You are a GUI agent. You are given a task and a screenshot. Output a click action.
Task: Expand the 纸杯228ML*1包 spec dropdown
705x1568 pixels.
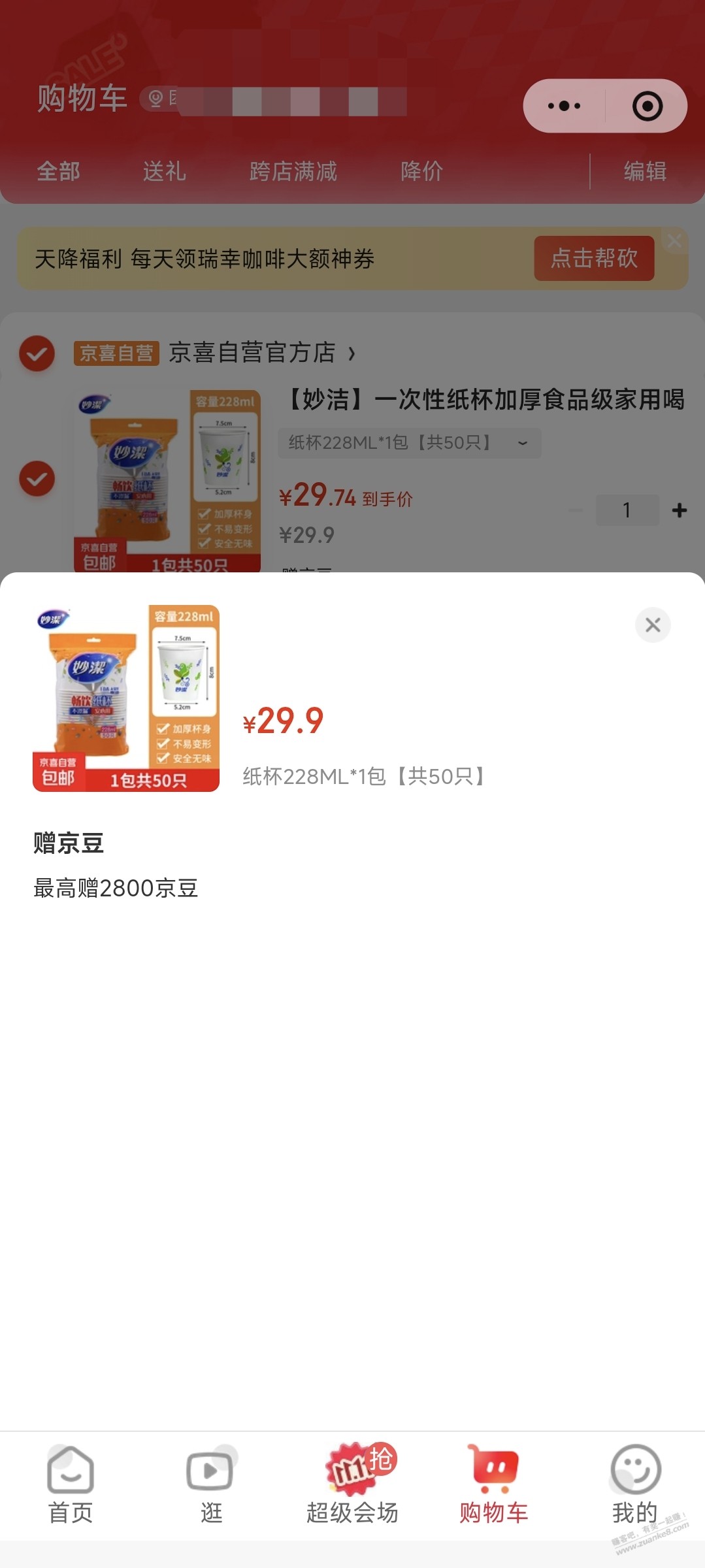tap(409, 443)
